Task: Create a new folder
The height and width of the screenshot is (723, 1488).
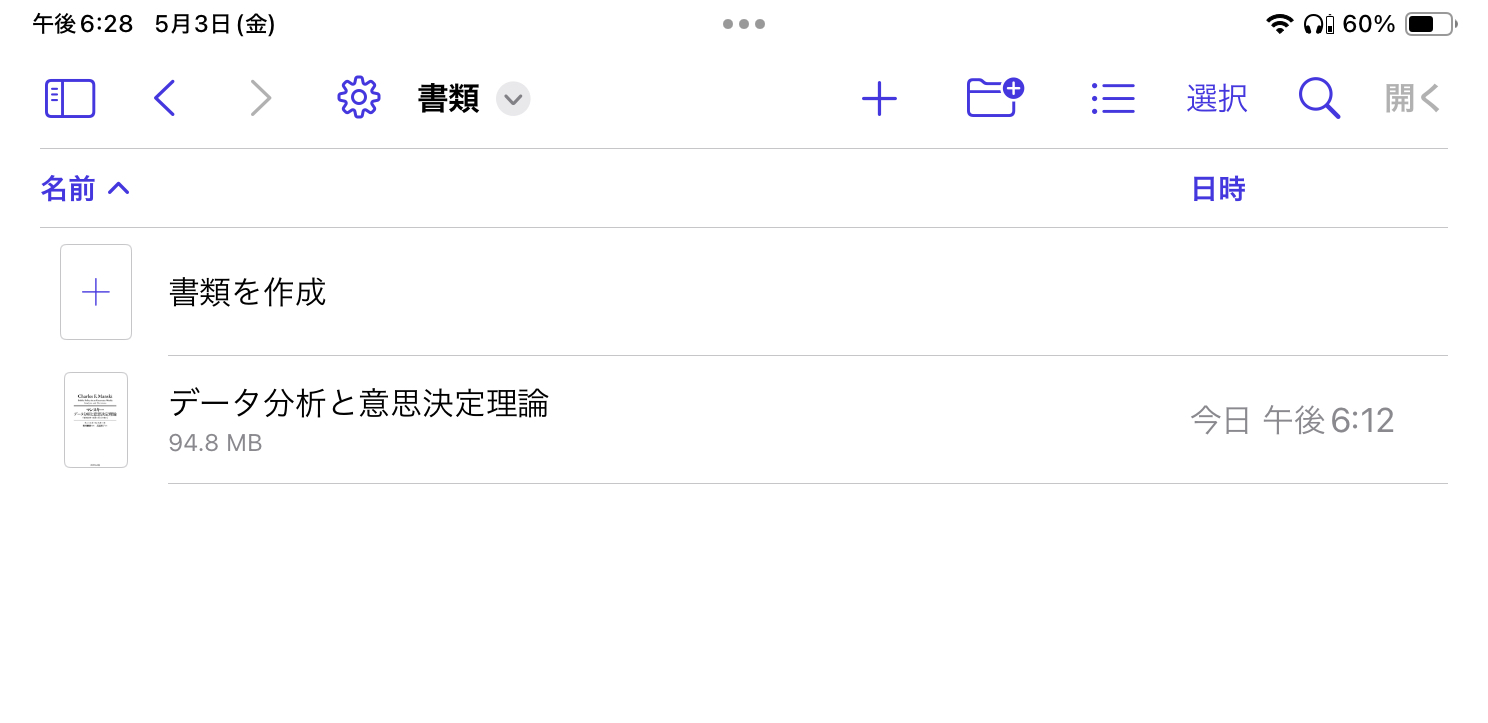Action: coord(994,98)
